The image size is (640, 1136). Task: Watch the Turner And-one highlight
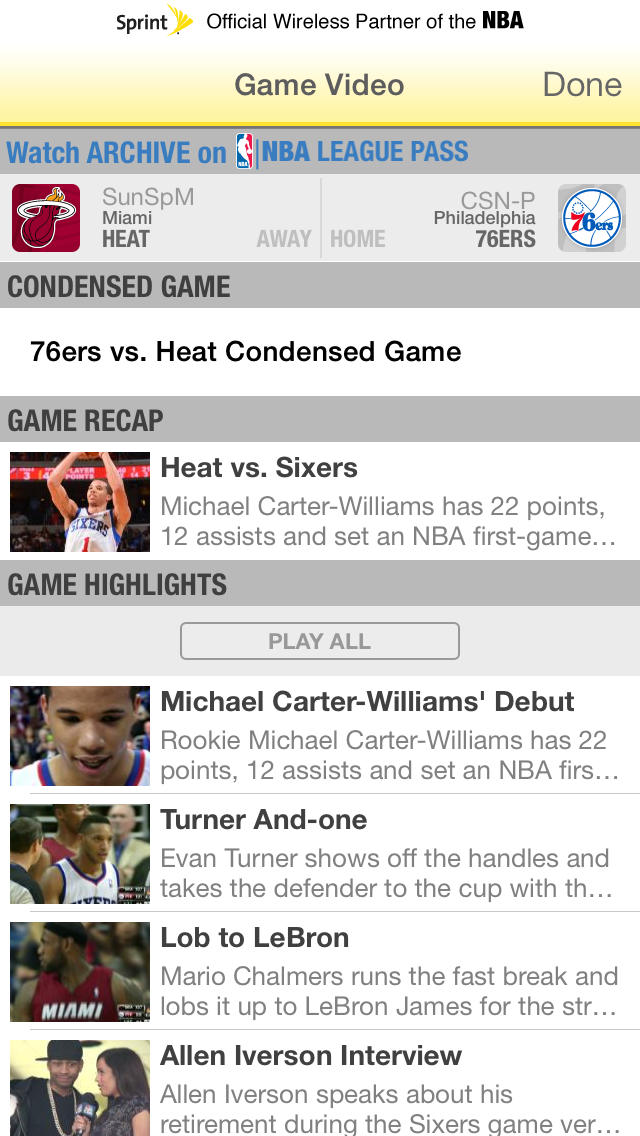click(320, 853)
